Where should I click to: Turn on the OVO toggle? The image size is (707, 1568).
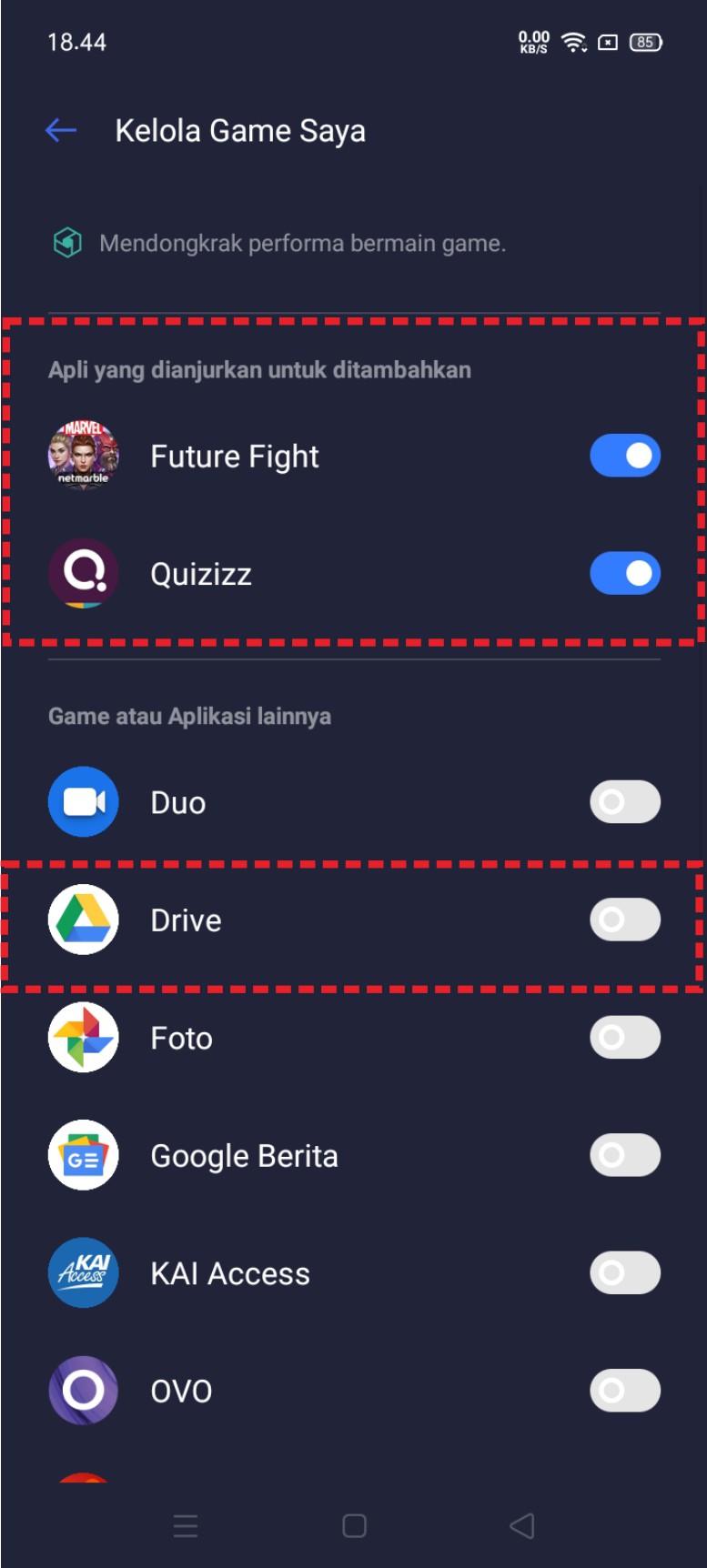click(x=624, y=1391)
